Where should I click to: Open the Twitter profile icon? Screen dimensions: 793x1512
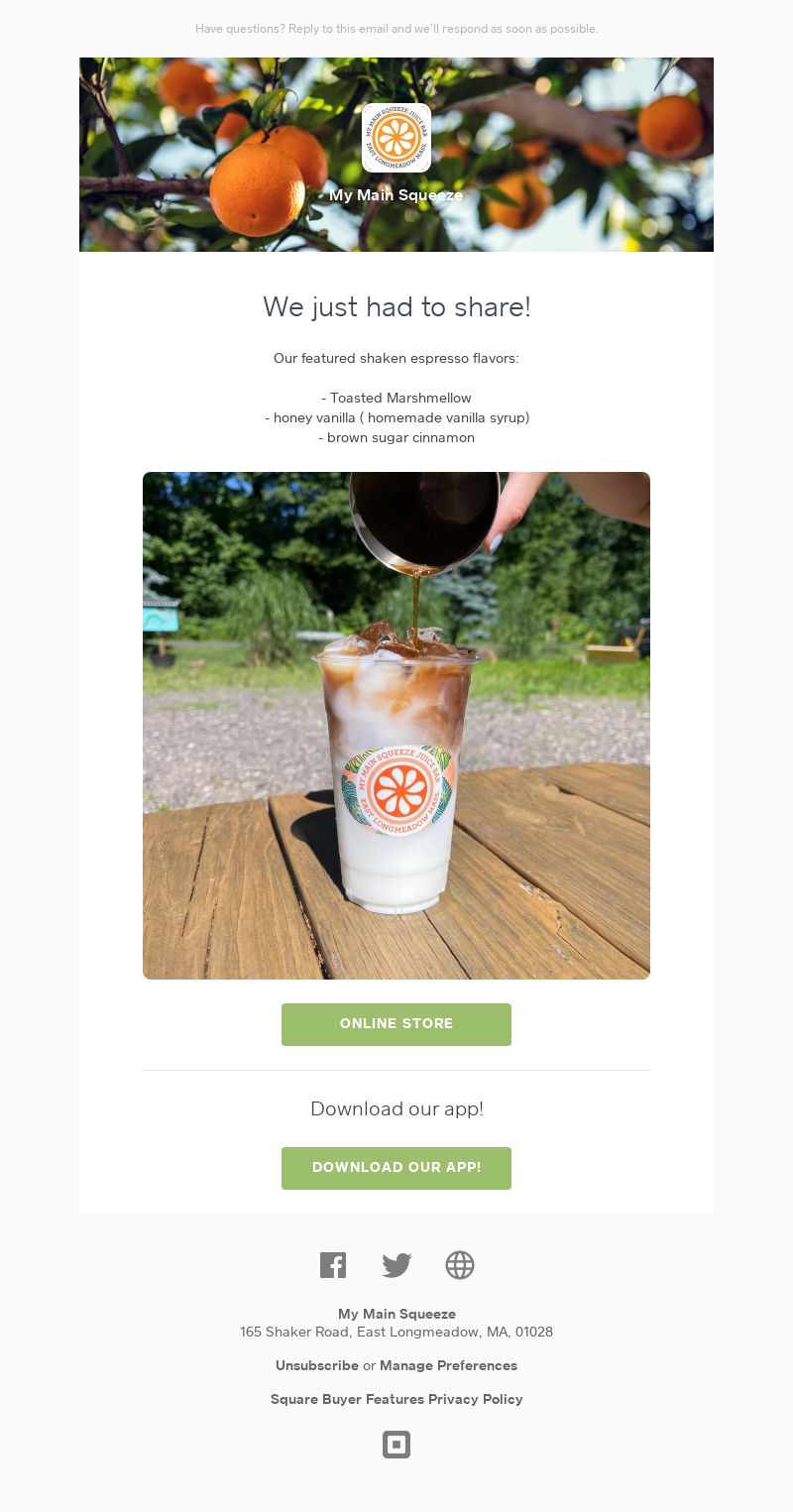(x=396, y=1265)
